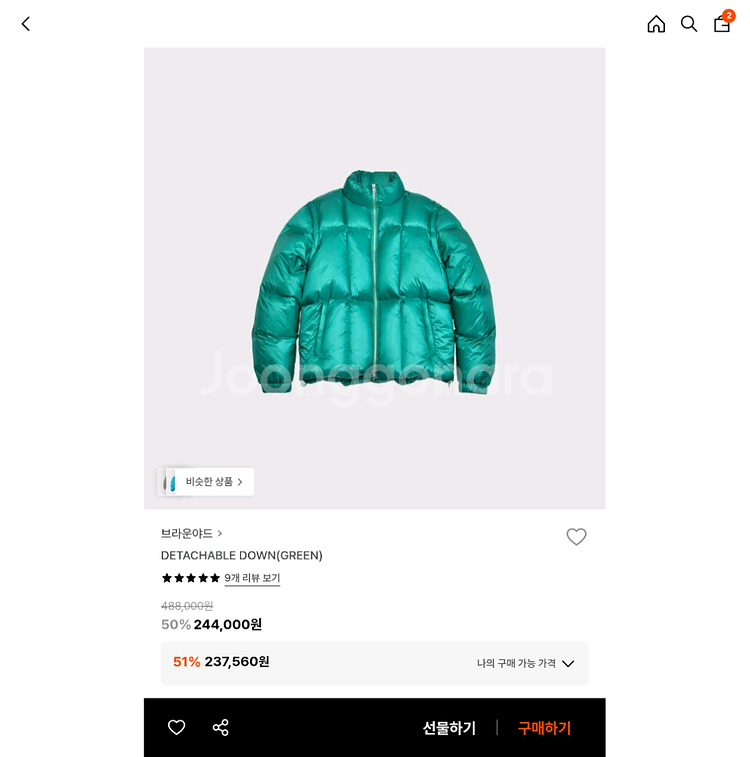Tap the white heart in the bottom bar
Viewport: 750px width, 757px height.
[176, 728]
